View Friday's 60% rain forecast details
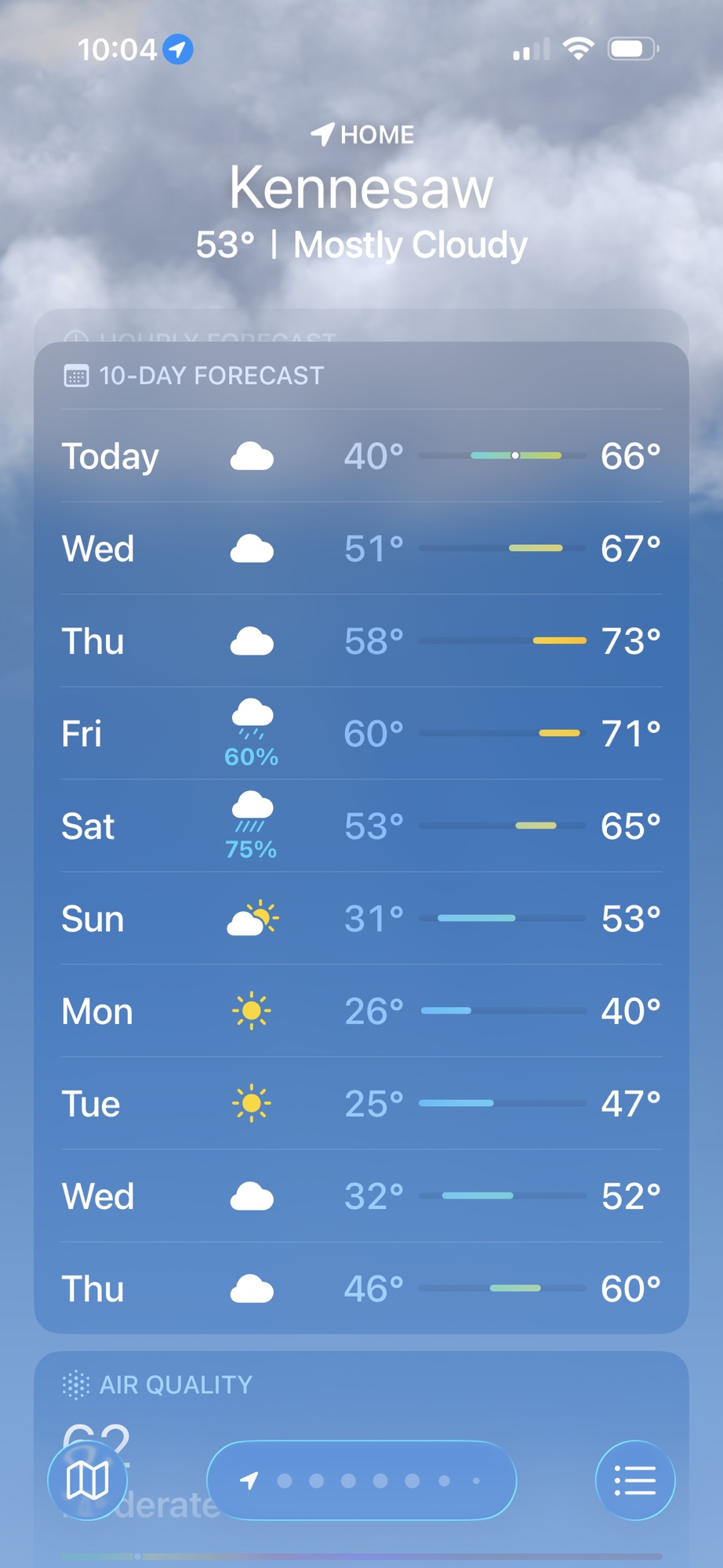Screen dimensions: 723x1568 click(361, 734)
